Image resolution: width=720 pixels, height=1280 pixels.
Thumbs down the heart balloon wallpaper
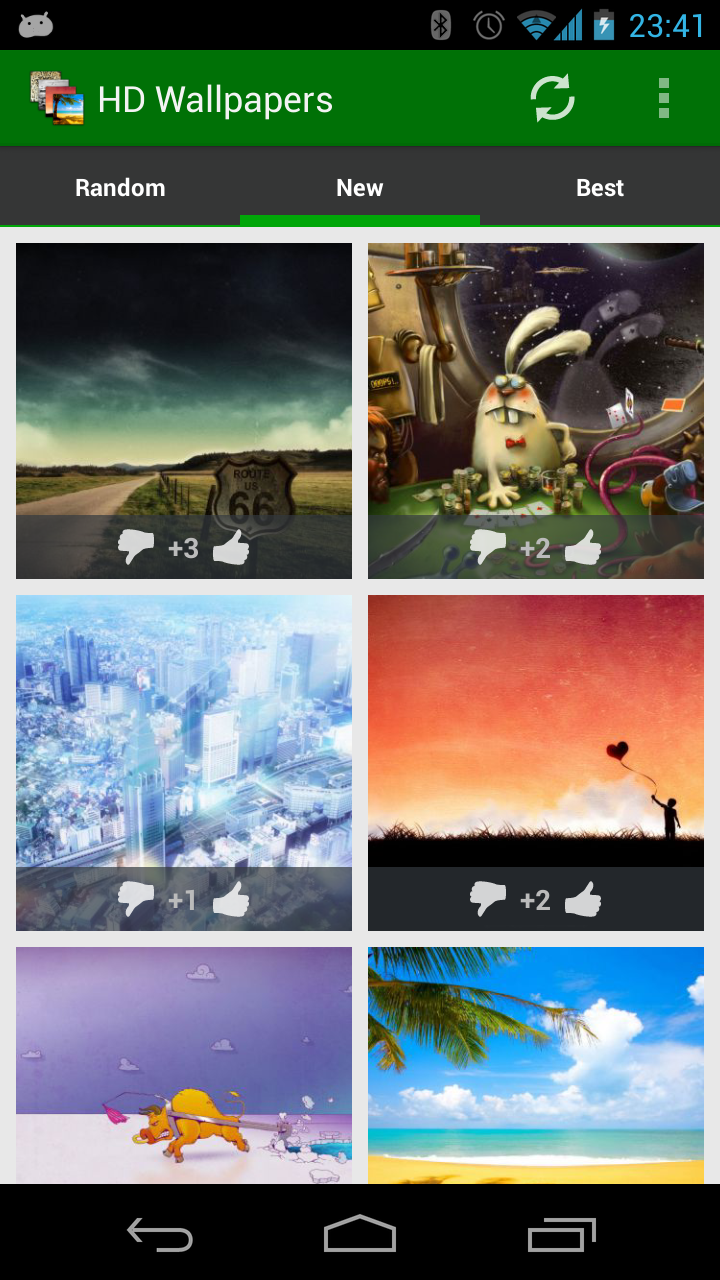(487, 899)
